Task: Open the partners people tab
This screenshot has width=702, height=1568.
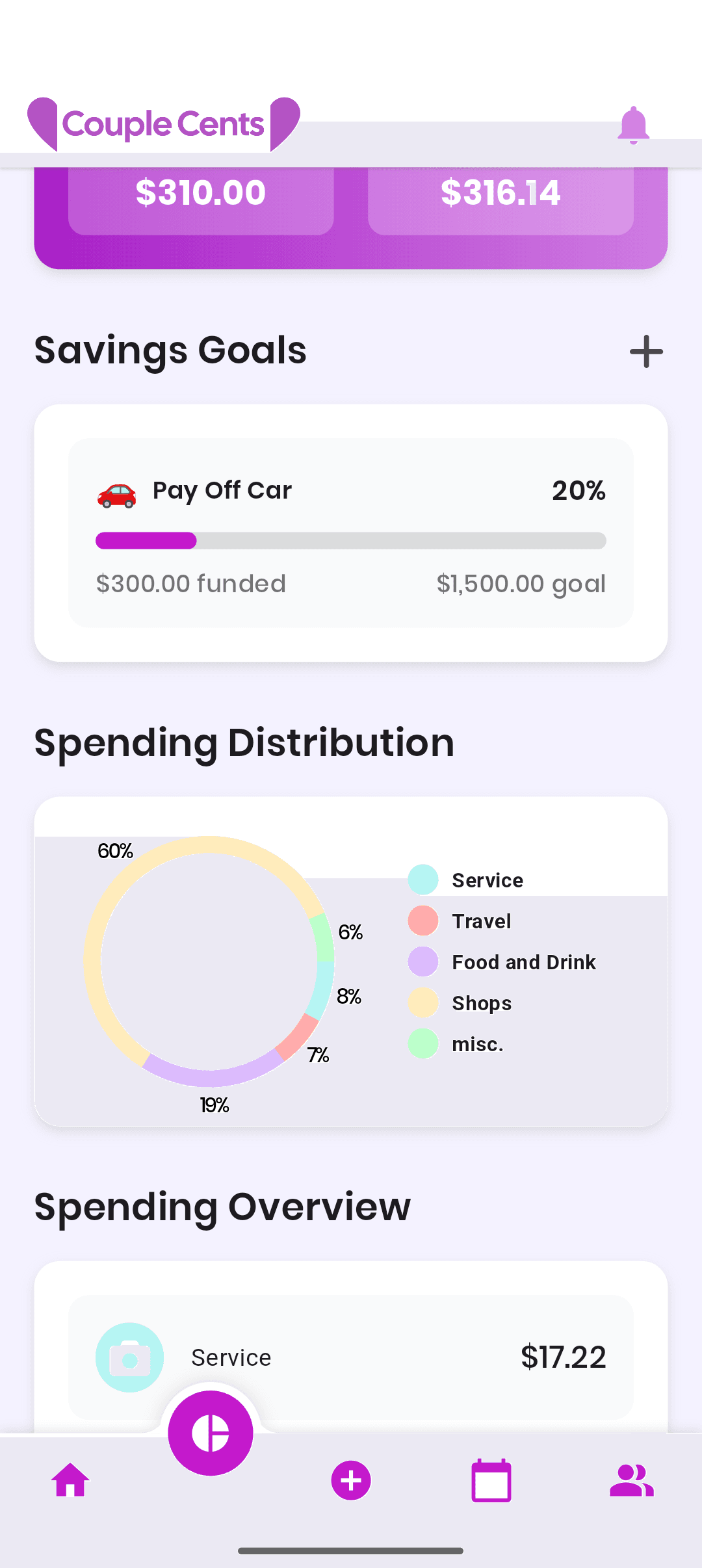Action: (x=632, y=1480)
